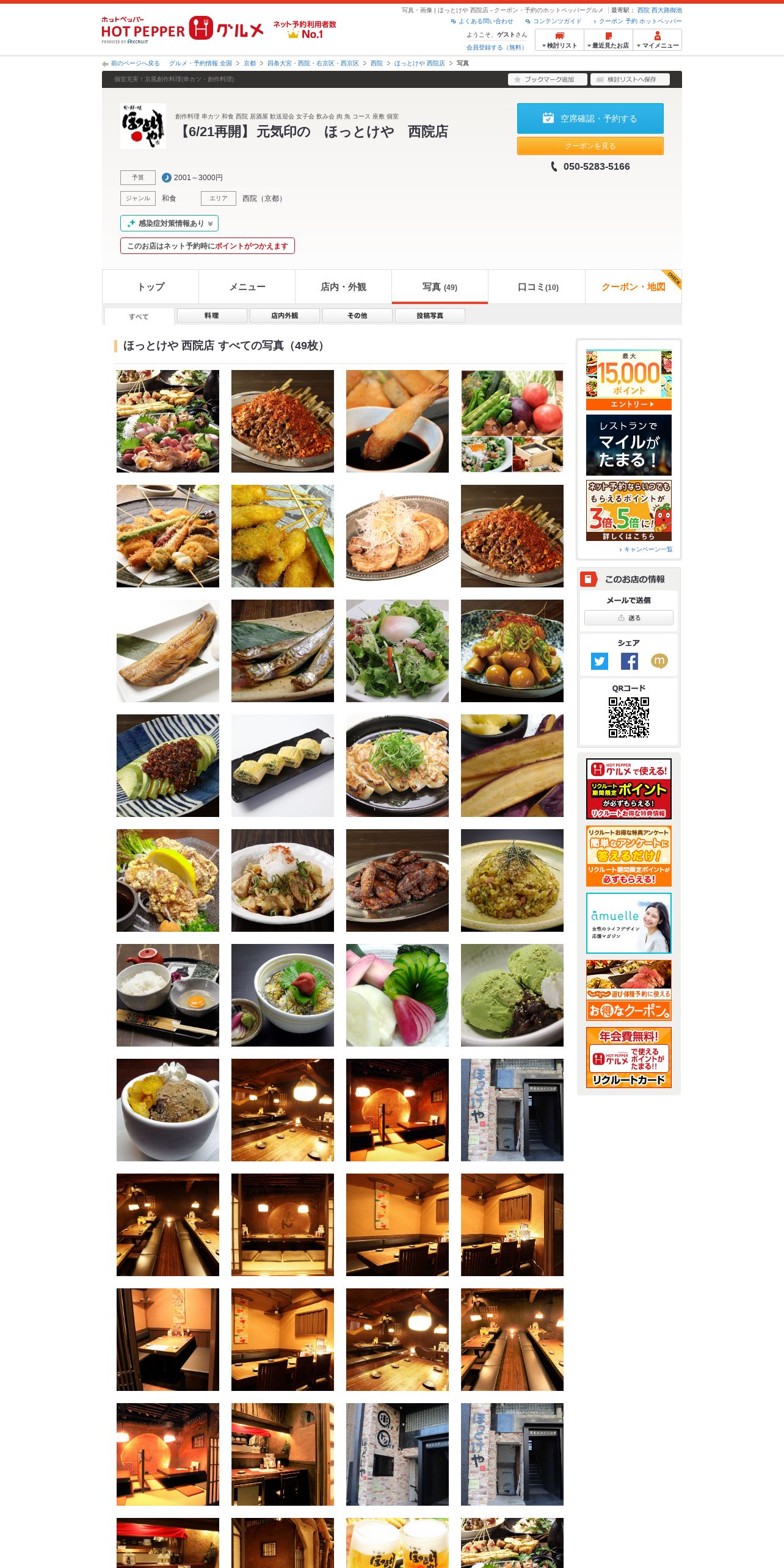Open キャンペーン一覧 link
The image size is (784, 1568).
[x=647, y=550]
